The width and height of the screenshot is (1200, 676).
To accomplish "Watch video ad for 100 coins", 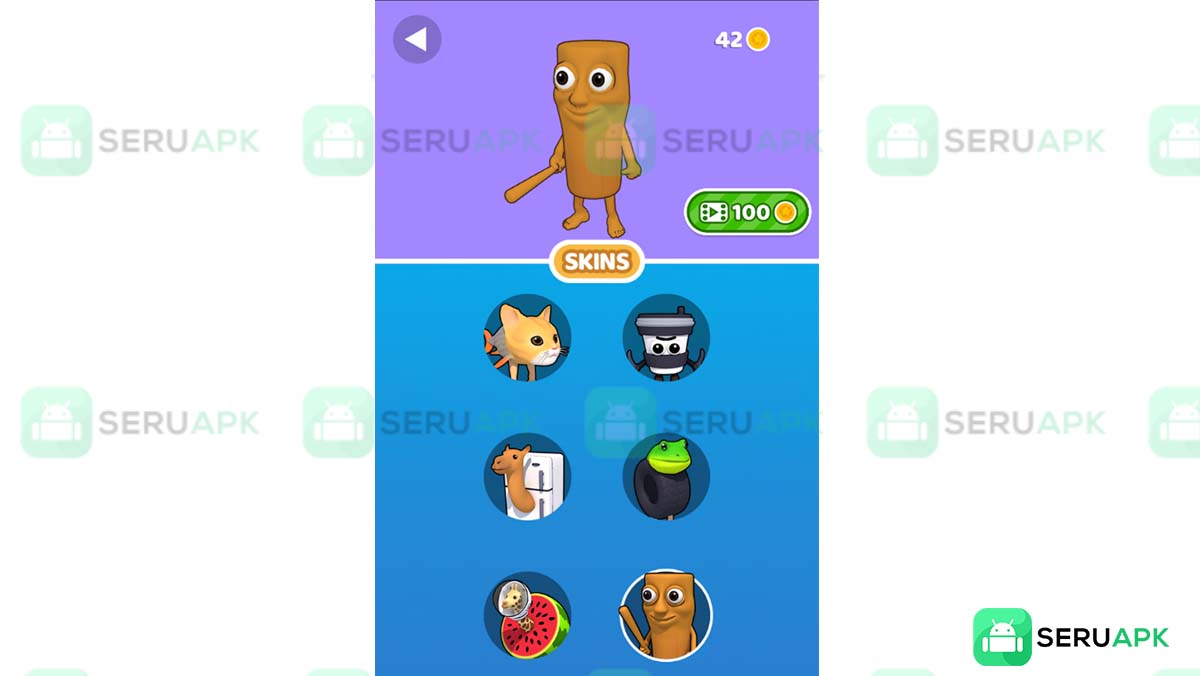I will (747, 212).
